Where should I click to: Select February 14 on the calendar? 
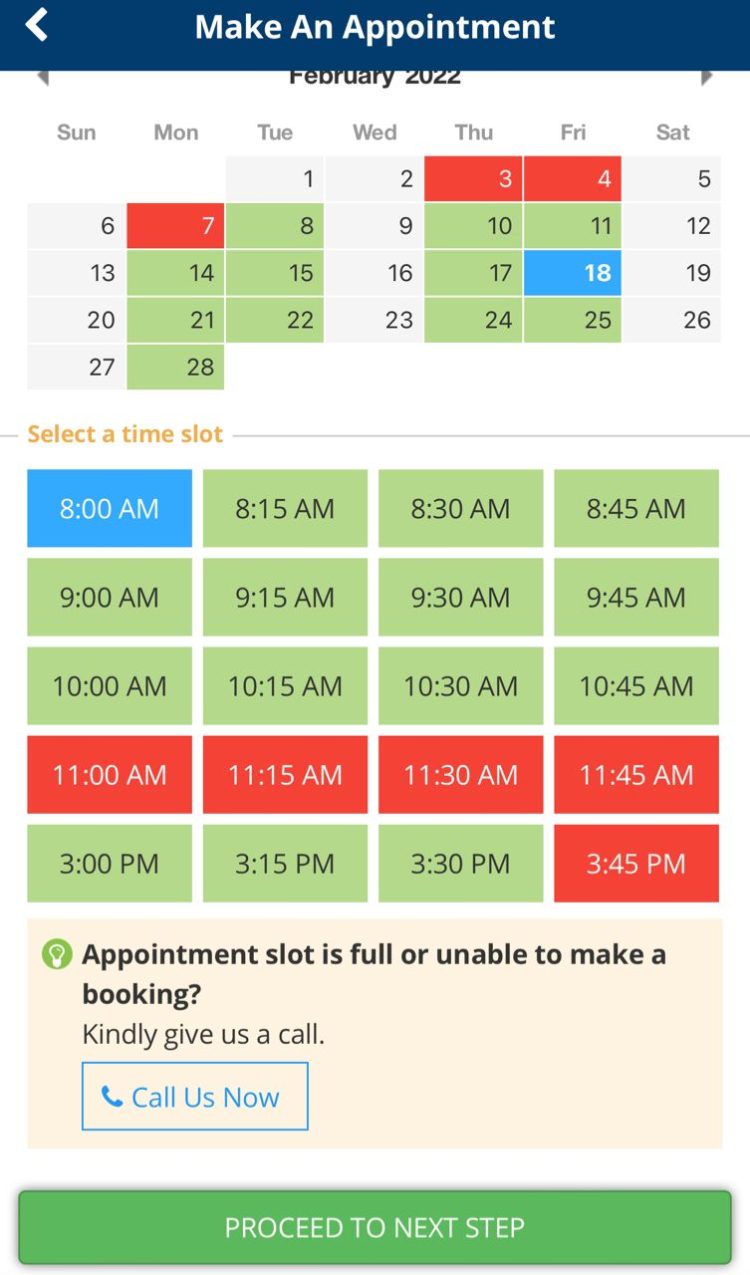click(175, 273)
